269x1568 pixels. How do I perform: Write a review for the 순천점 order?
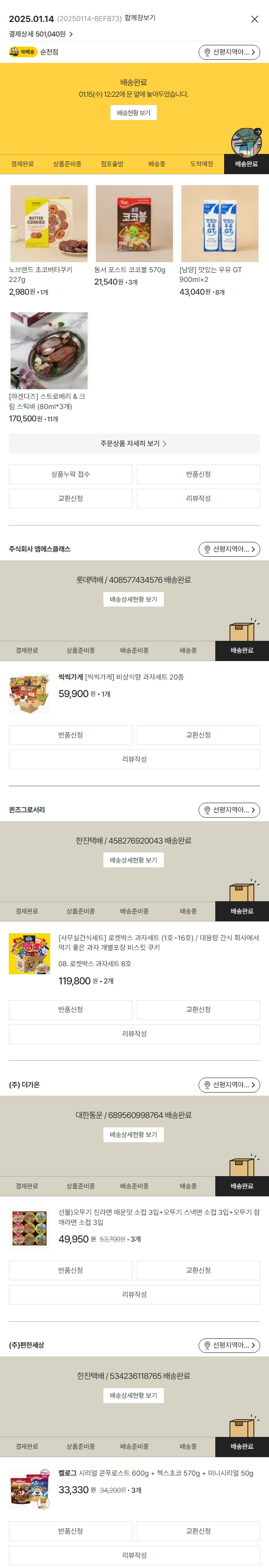tap(198, 498)
